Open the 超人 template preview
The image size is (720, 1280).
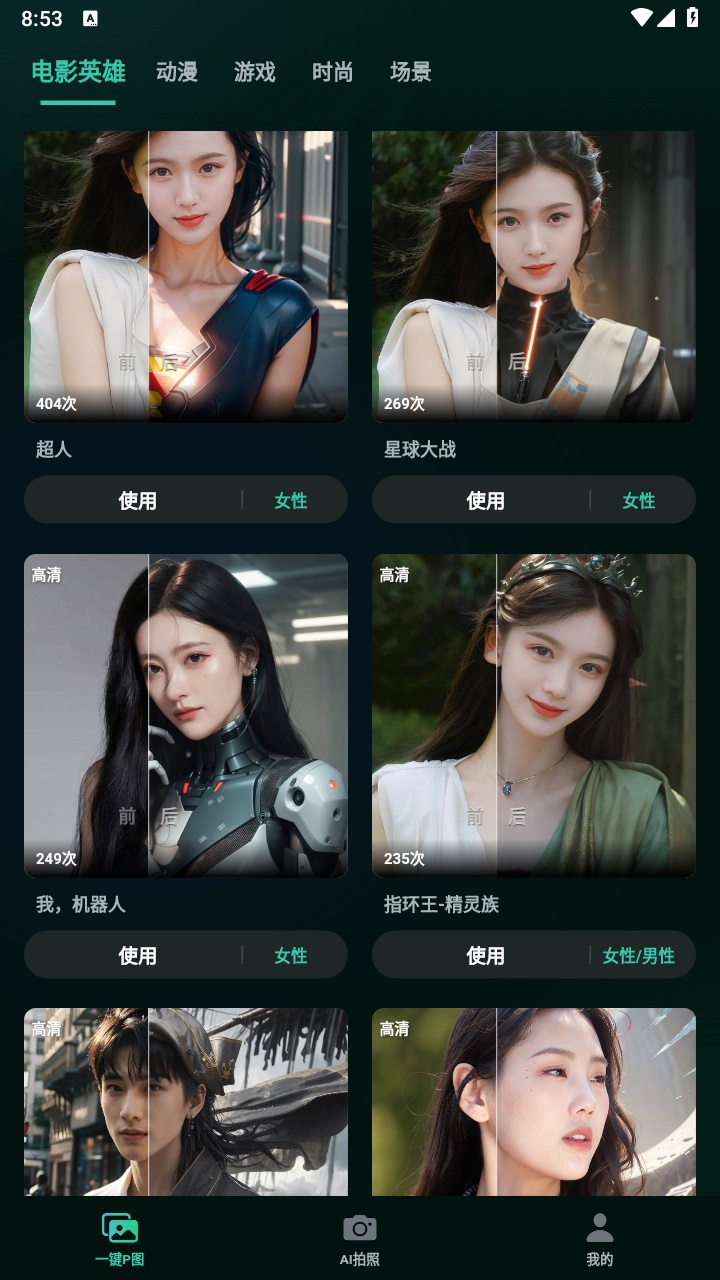pyautogui.click(x=186, y=276)
